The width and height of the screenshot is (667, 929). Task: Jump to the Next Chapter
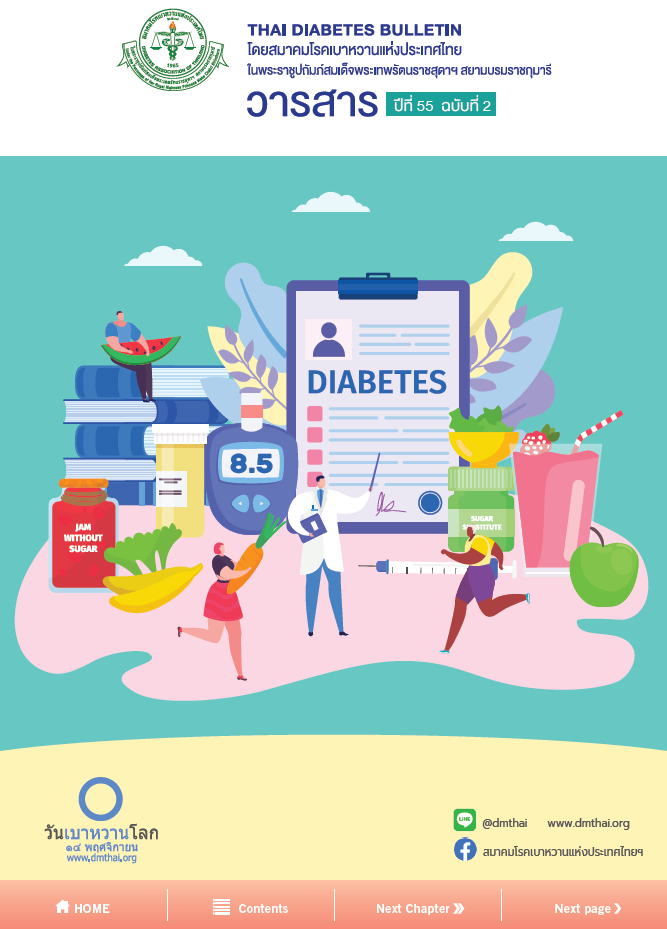tap(419, 908)
